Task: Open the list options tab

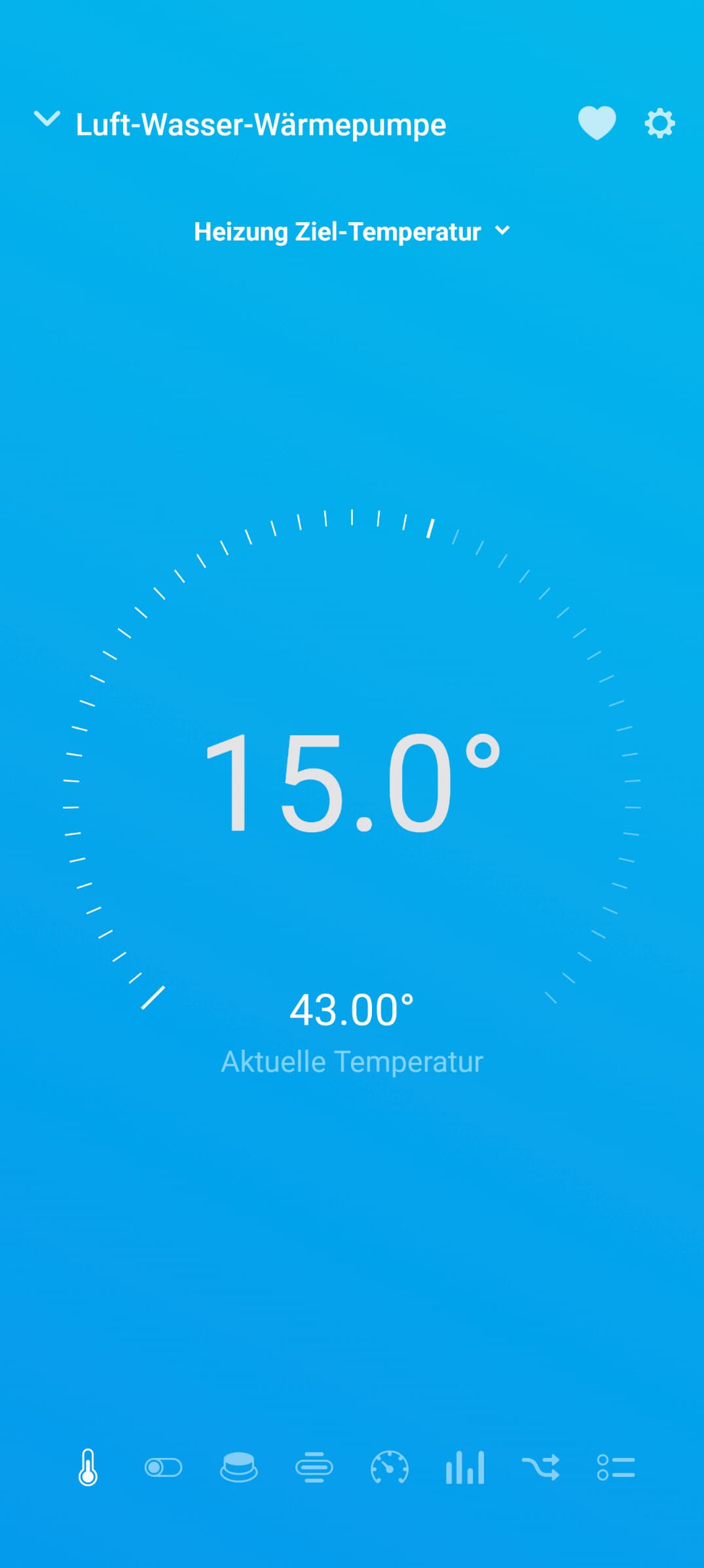Action: 616,1467
